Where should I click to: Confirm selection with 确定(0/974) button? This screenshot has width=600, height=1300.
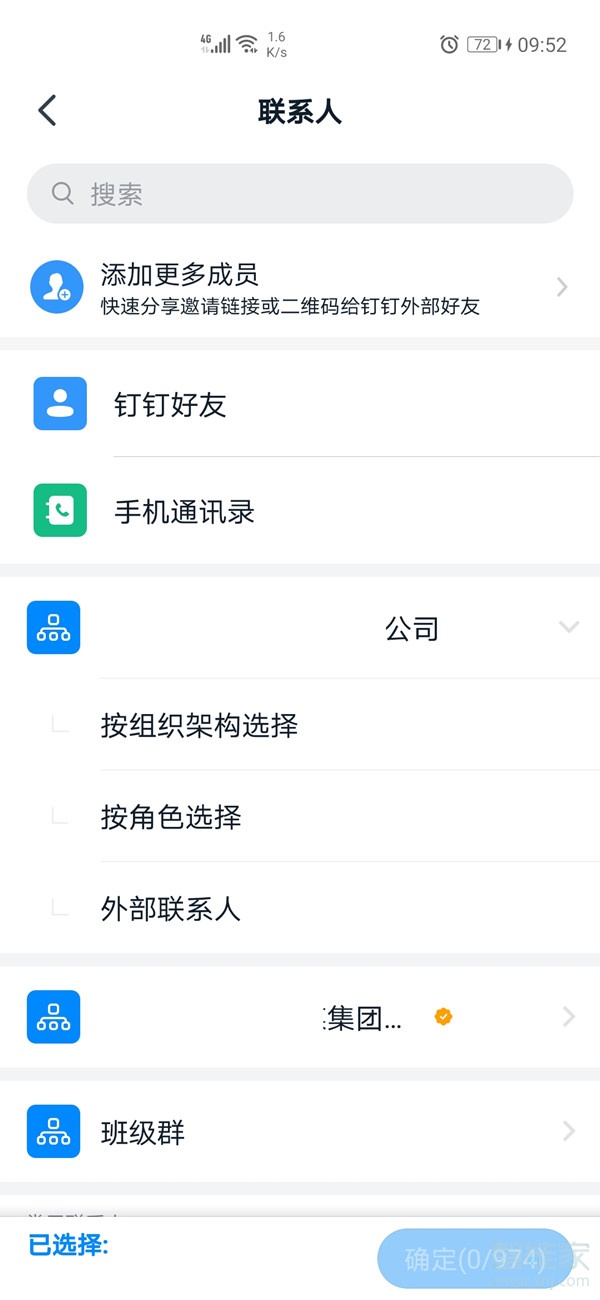pos(475,1258)
